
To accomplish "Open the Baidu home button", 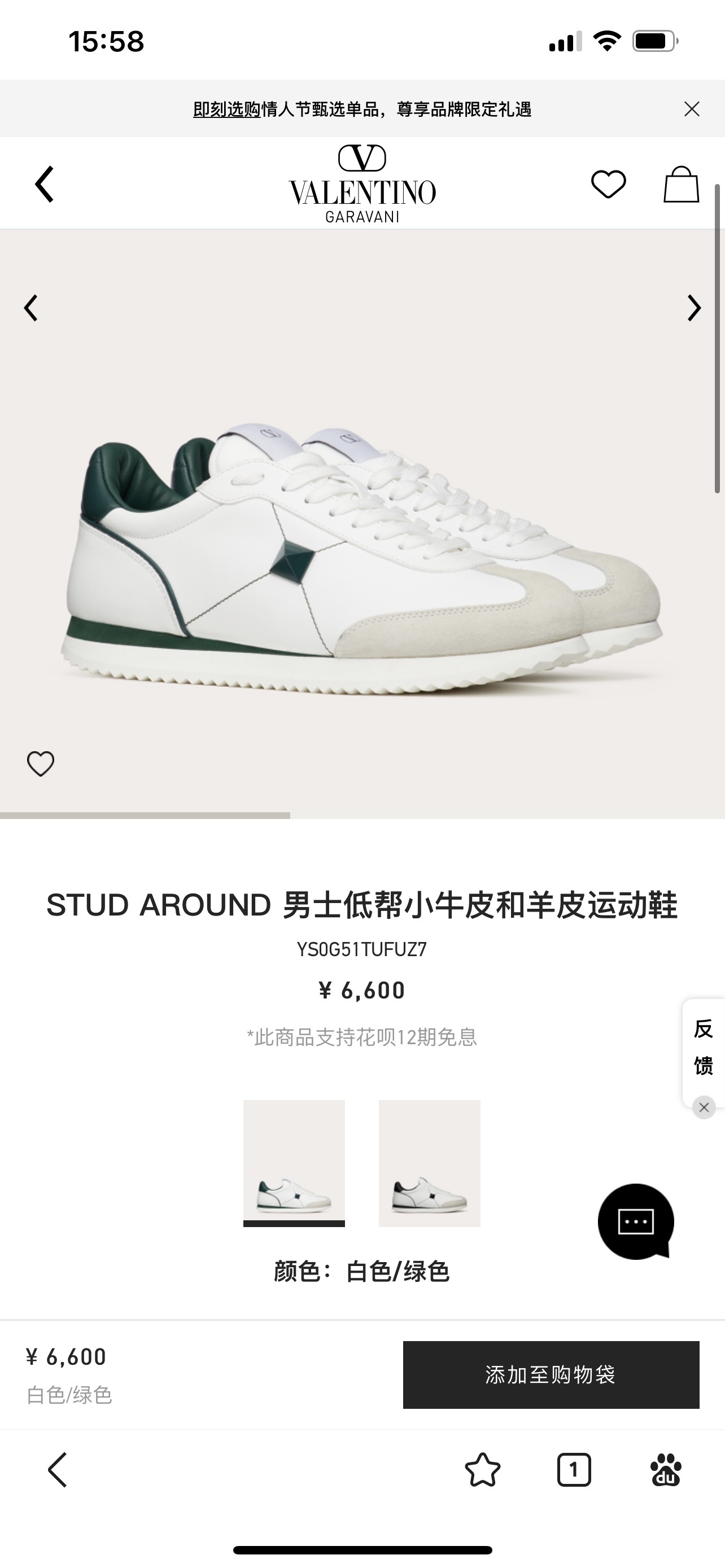I will [x=665, y=1470].
